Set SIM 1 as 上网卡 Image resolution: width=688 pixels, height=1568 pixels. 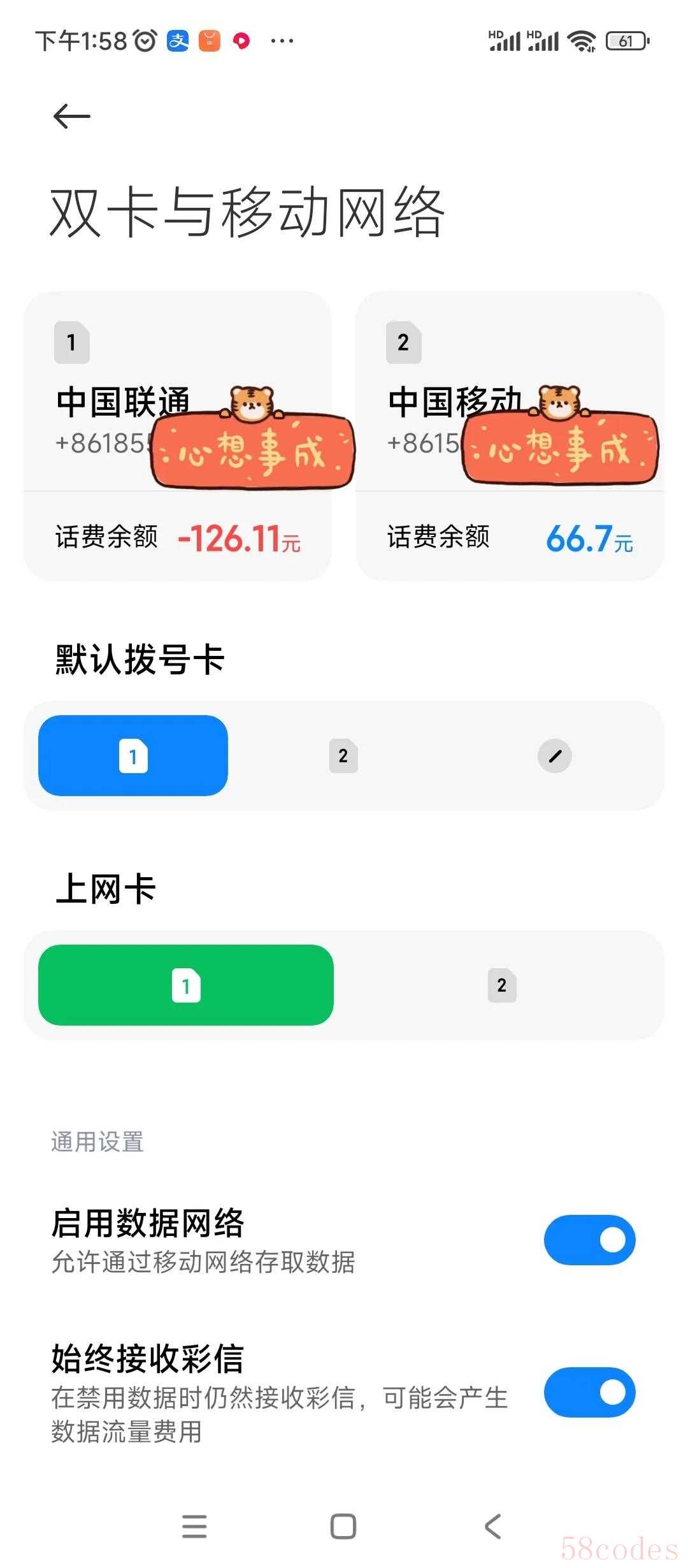[x=186, y=985]
